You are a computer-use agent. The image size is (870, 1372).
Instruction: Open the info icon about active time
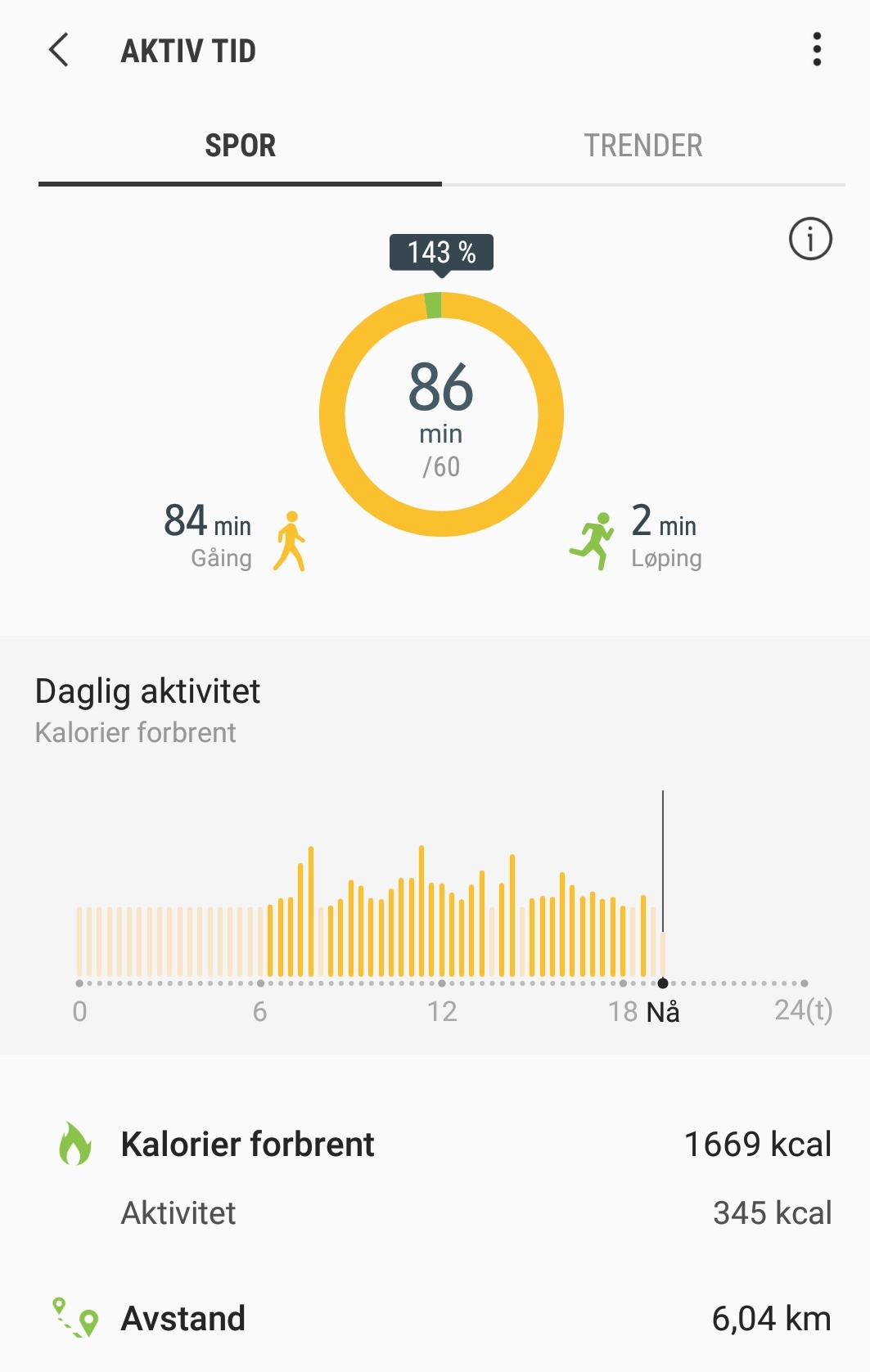[x=810, y=239]
